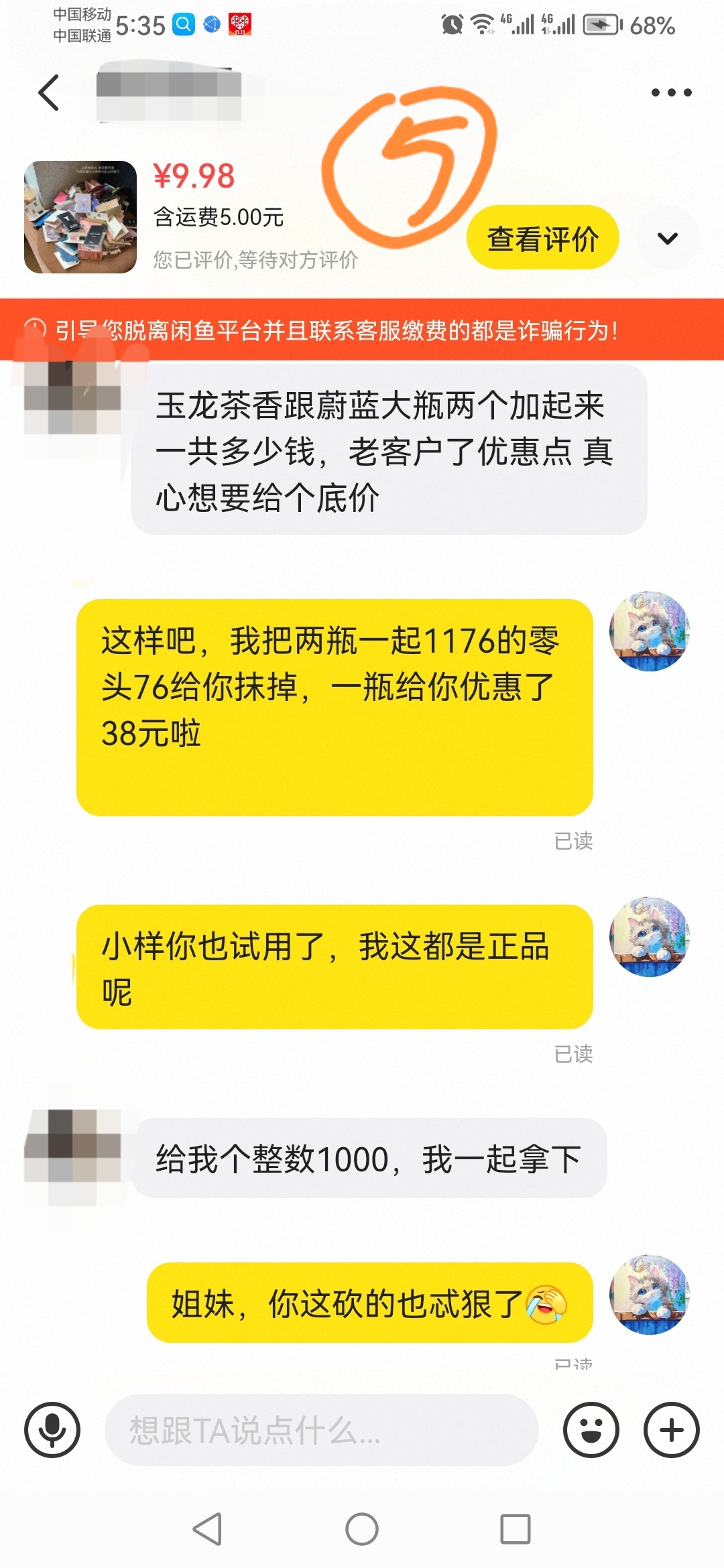This screenshot has width=724, height=1568.
Task: Tap the back arrow to leave the chat
Action: 47,92
